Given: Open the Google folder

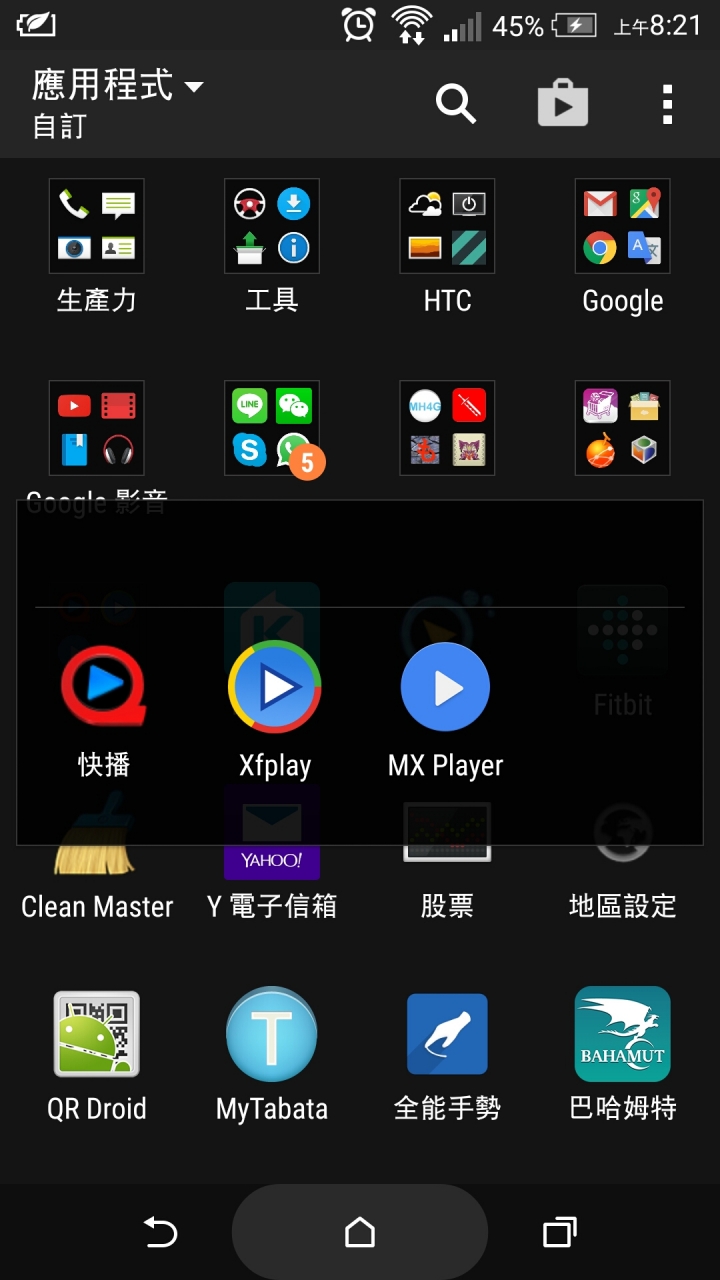Looking at the screenshot, I should 622,227.
